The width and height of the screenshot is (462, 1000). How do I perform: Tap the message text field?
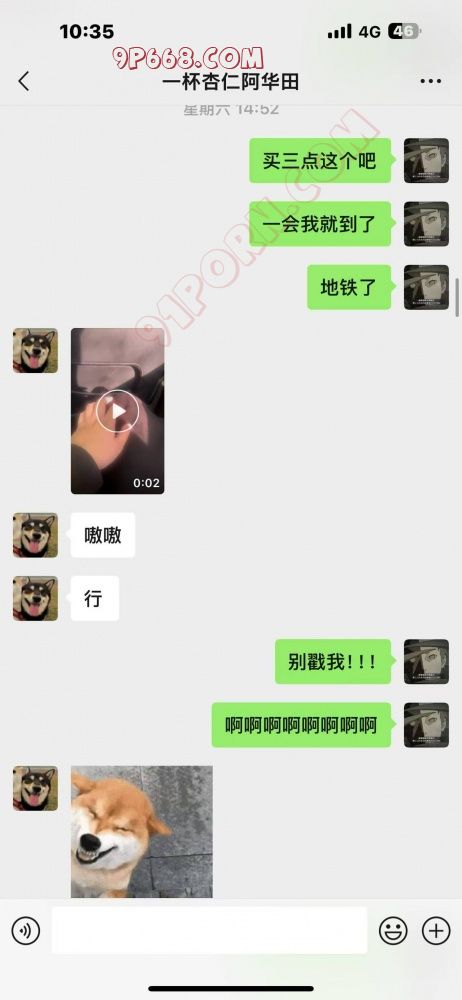click(x=209, y=930)
